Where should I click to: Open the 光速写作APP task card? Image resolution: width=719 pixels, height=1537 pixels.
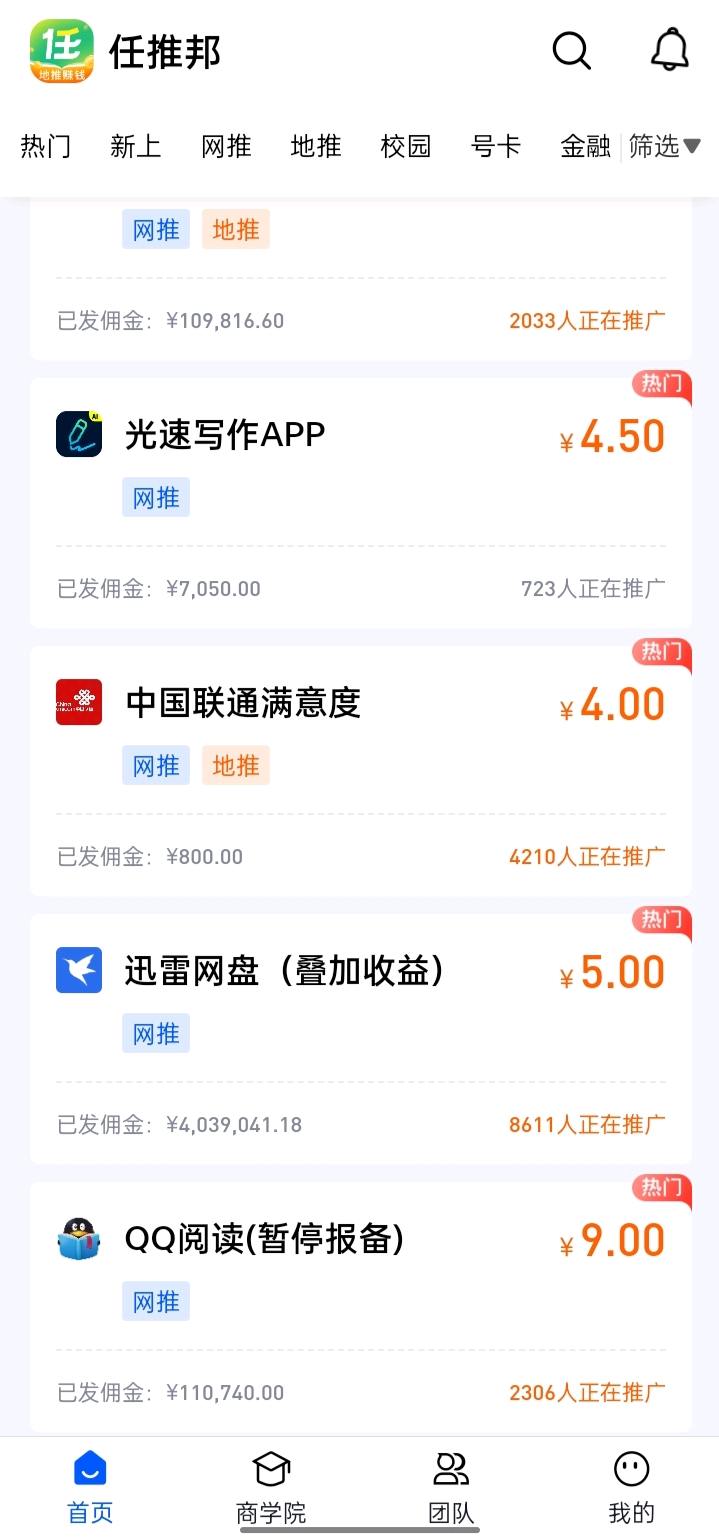(361, 503)
